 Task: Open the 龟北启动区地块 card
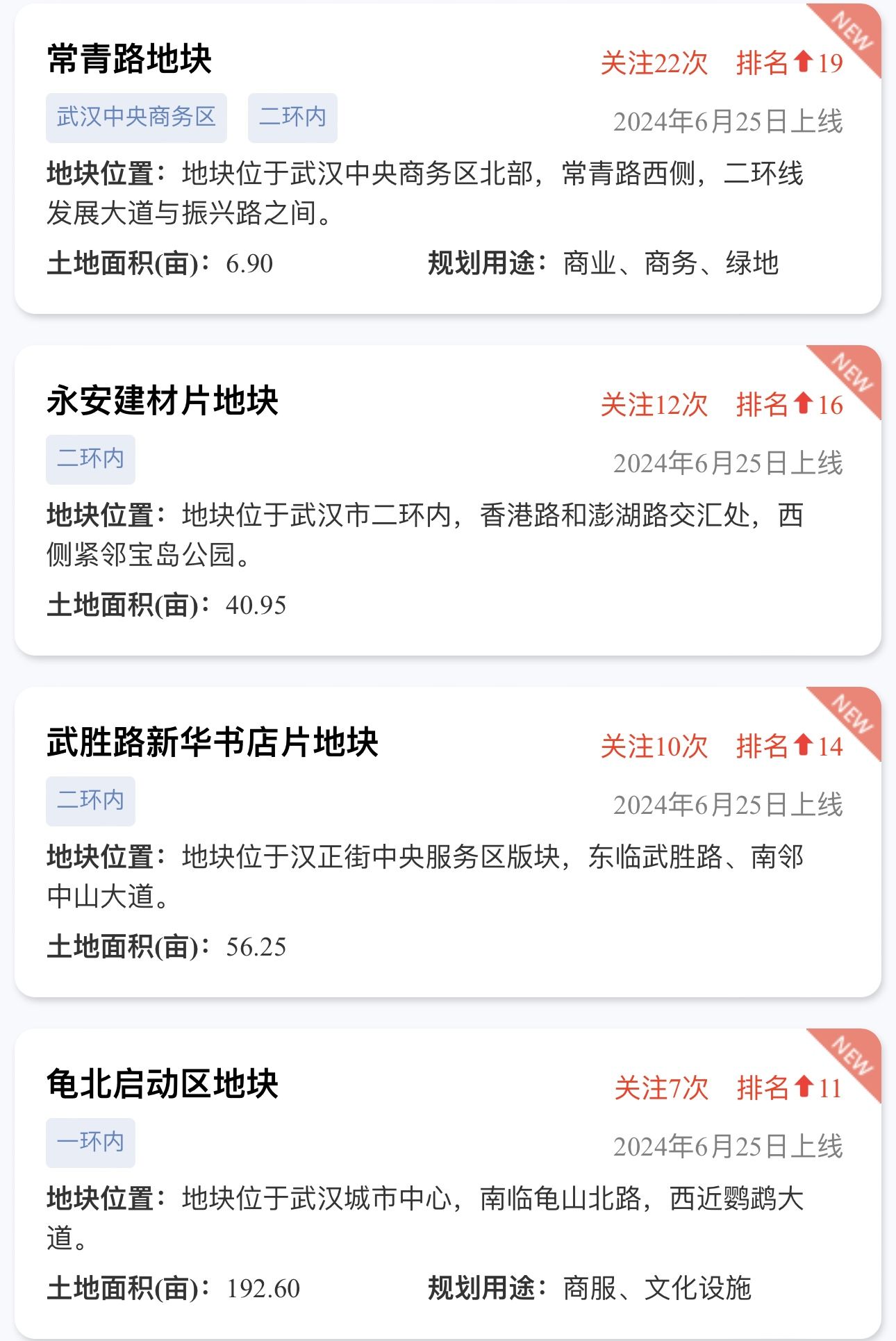(163, 1084)
